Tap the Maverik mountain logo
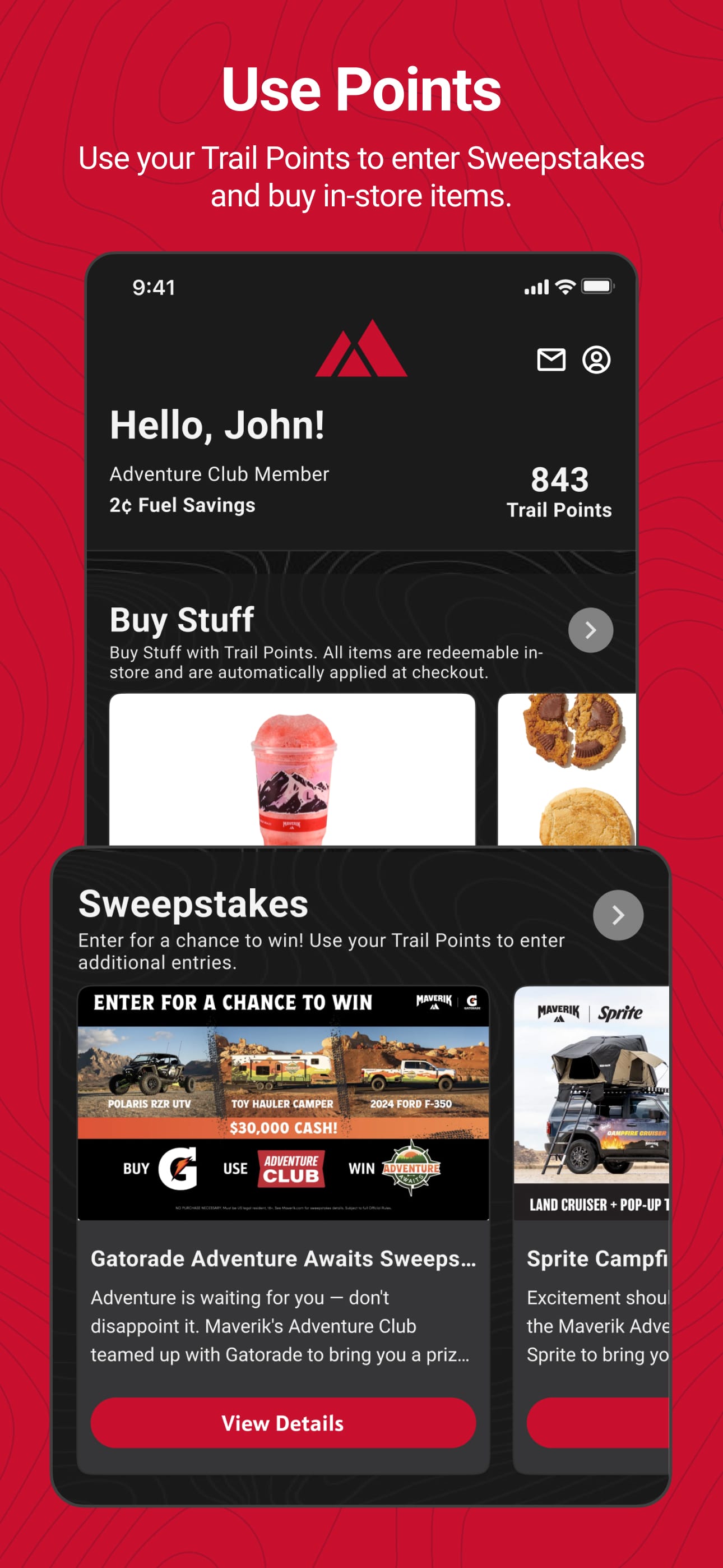Viewport: 723px width, 1568px height. [x=361, y=349]
